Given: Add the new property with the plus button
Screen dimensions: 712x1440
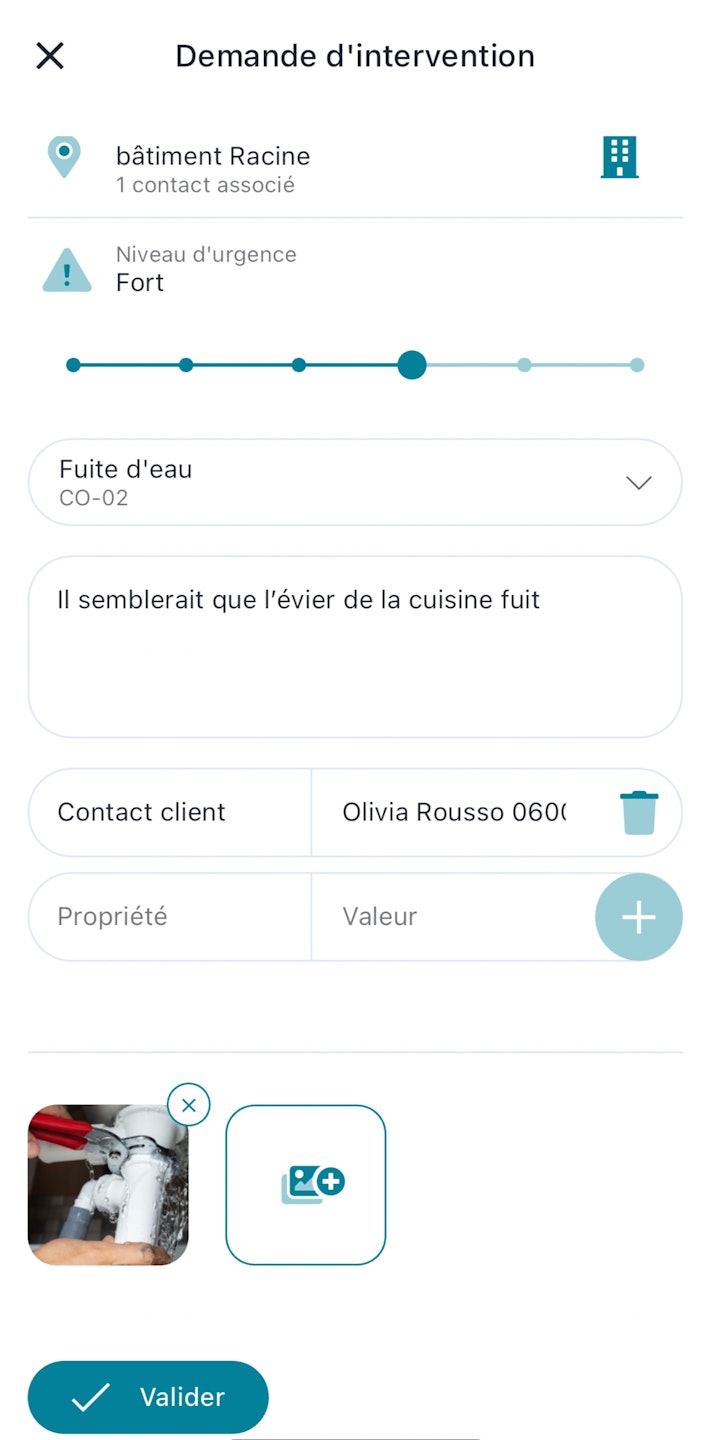Looking at the screenshot, I should pyautogui.click(x=639, y=917).
